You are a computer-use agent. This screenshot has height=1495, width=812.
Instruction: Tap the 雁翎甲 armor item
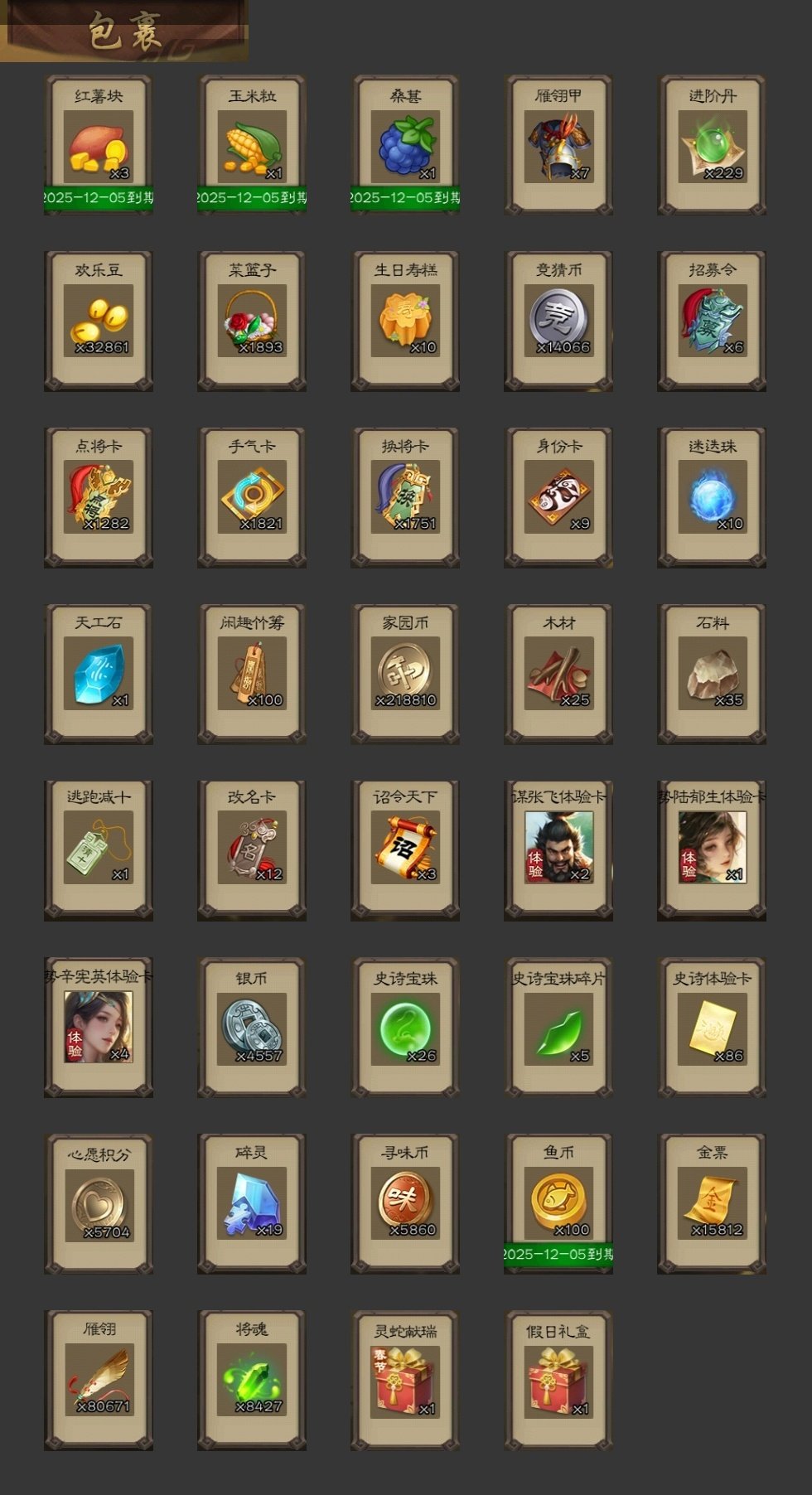click(558, 147)
